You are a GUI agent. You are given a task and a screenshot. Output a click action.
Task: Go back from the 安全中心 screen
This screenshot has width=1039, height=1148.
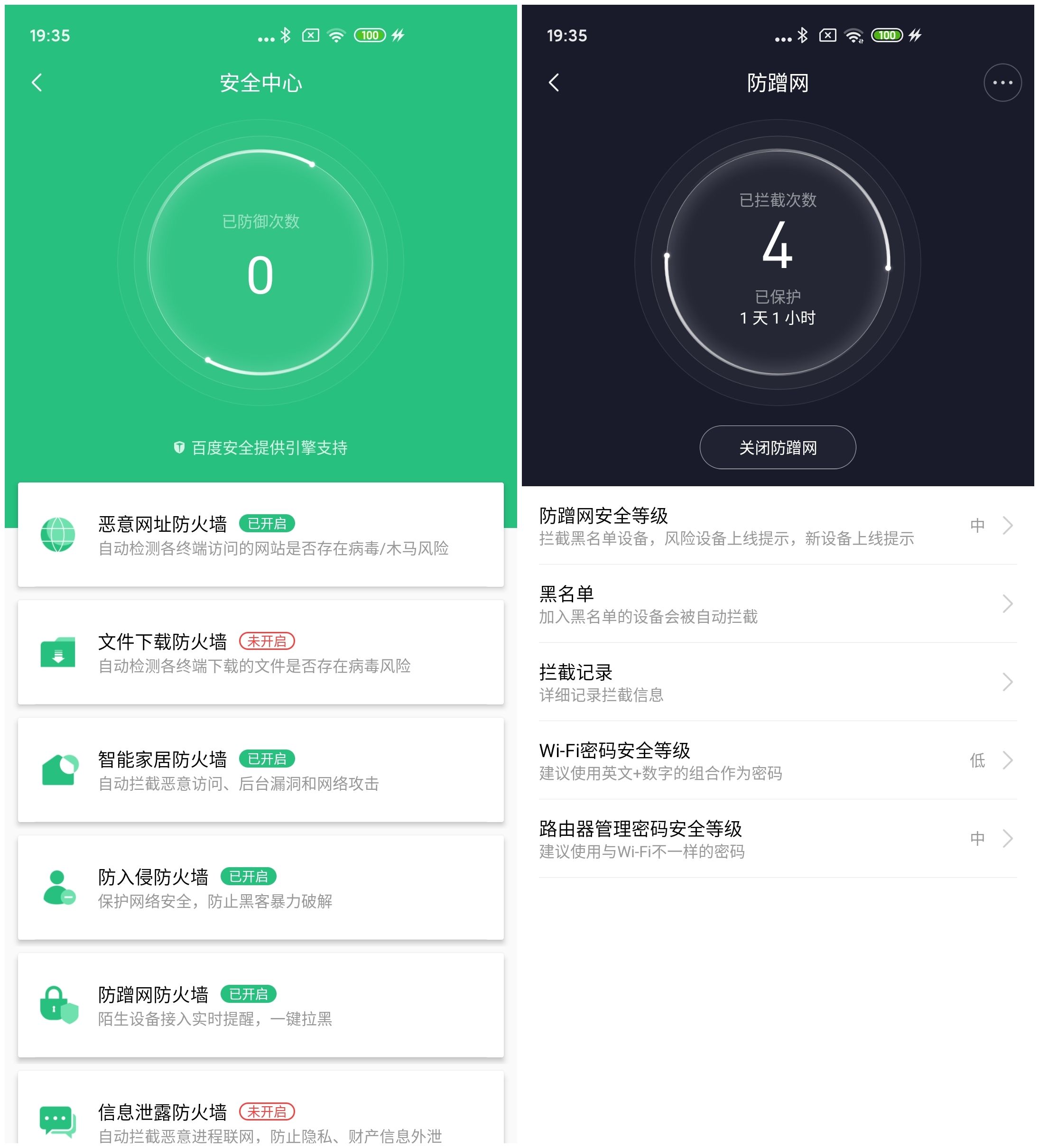pos(37,83)
